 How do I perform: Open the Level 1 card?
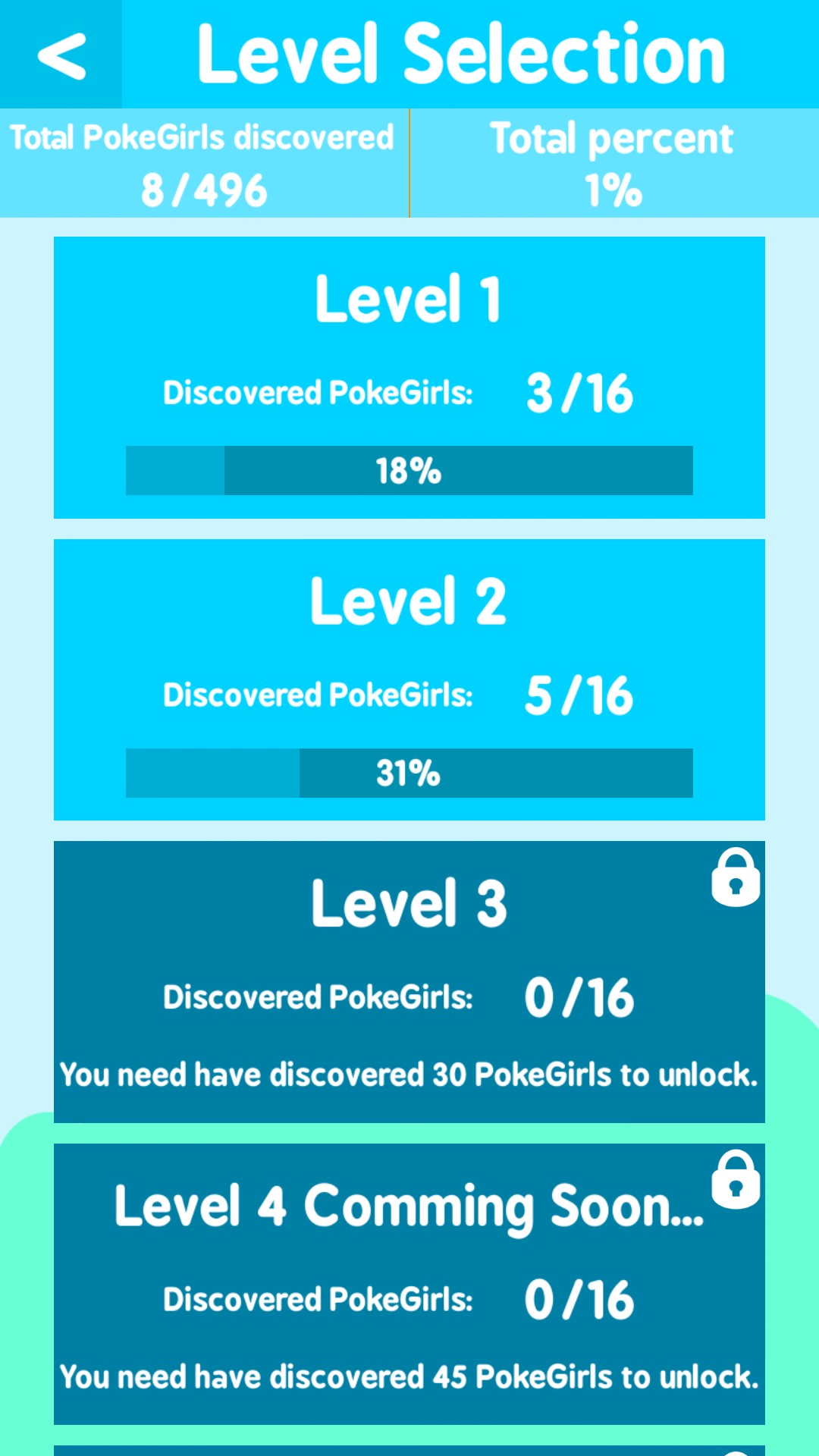[x=409, y=378]
